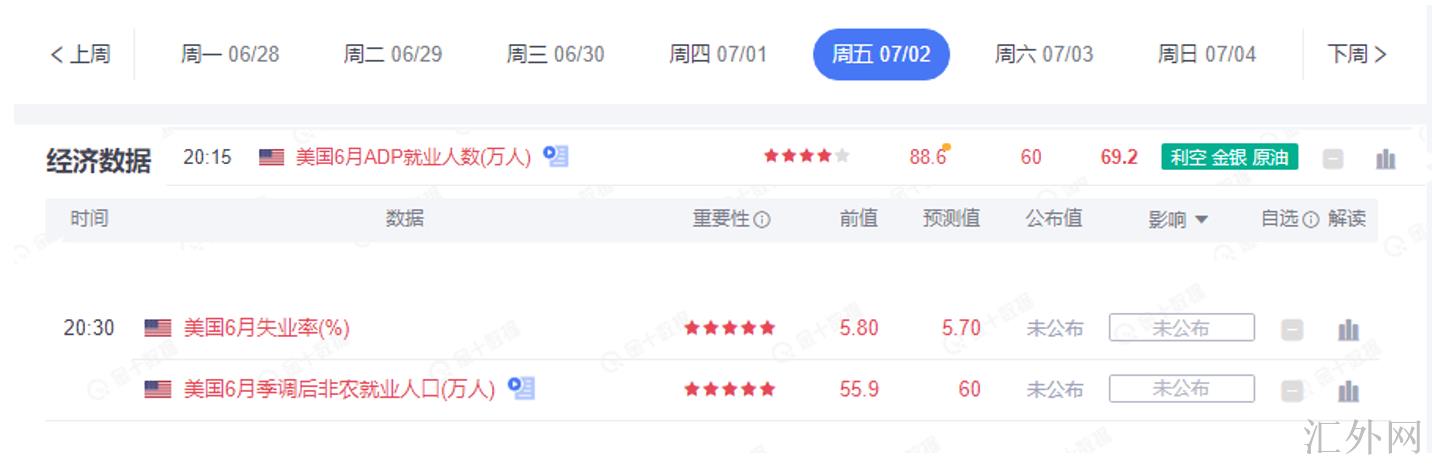Select Saturday 周六 07/03
Image resolution: width=1432 pixels, height=467 pixels.
[1044, 54]
